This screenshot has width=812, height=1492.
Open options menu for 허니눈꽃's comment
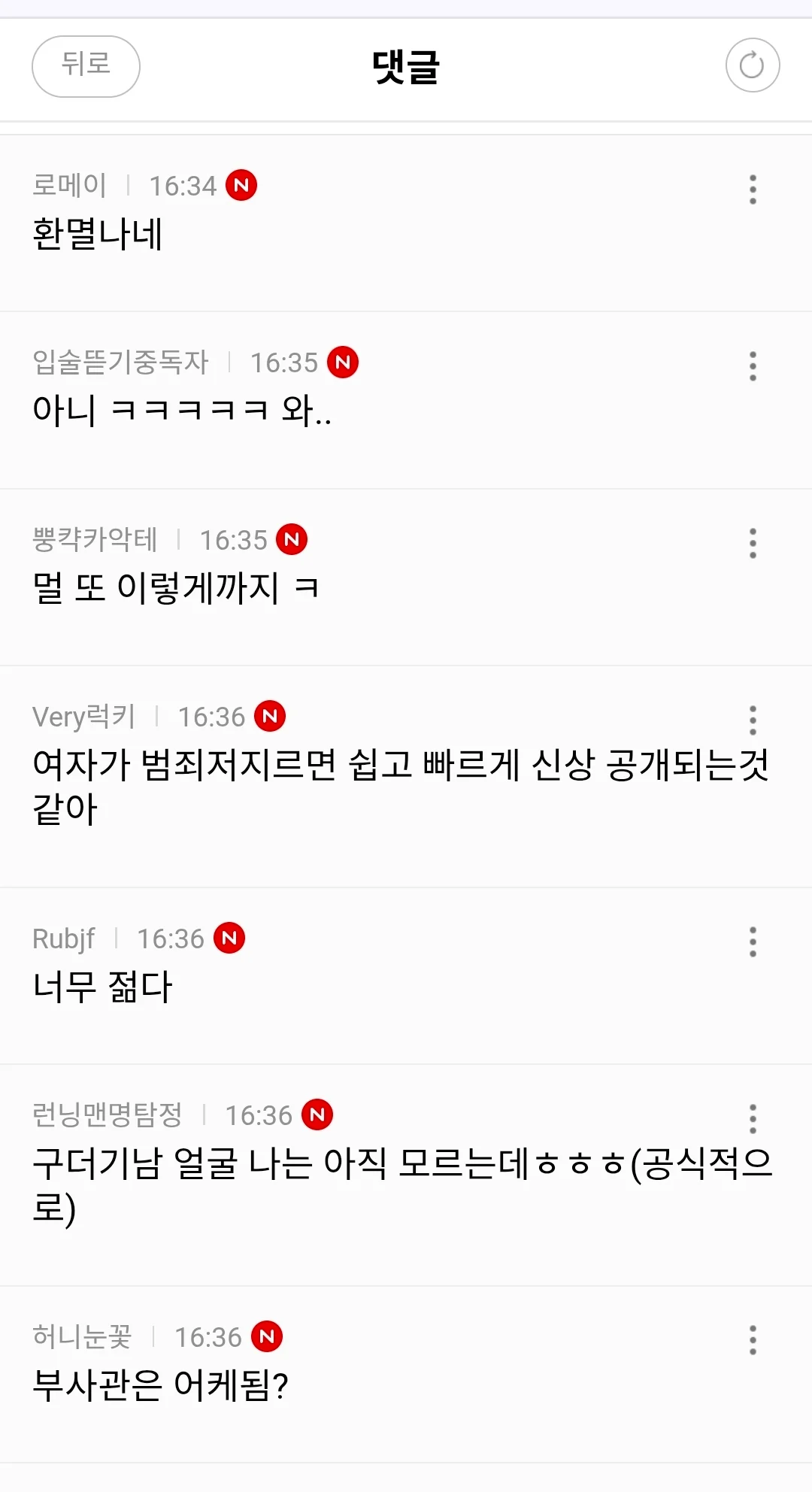(753, 1340)
